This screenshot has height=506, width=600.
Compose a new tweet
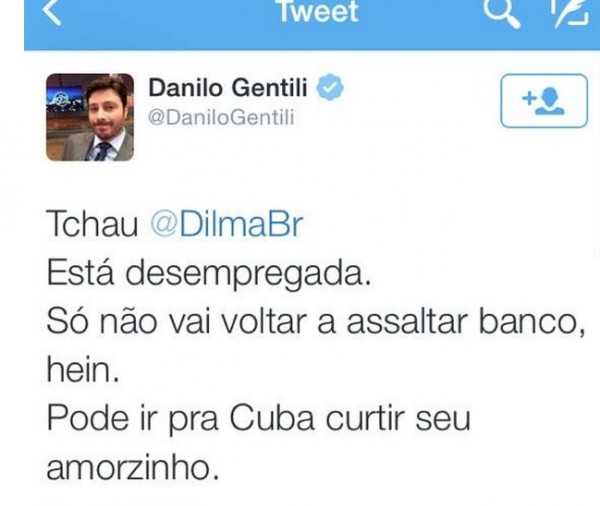(x=564, y=12)
